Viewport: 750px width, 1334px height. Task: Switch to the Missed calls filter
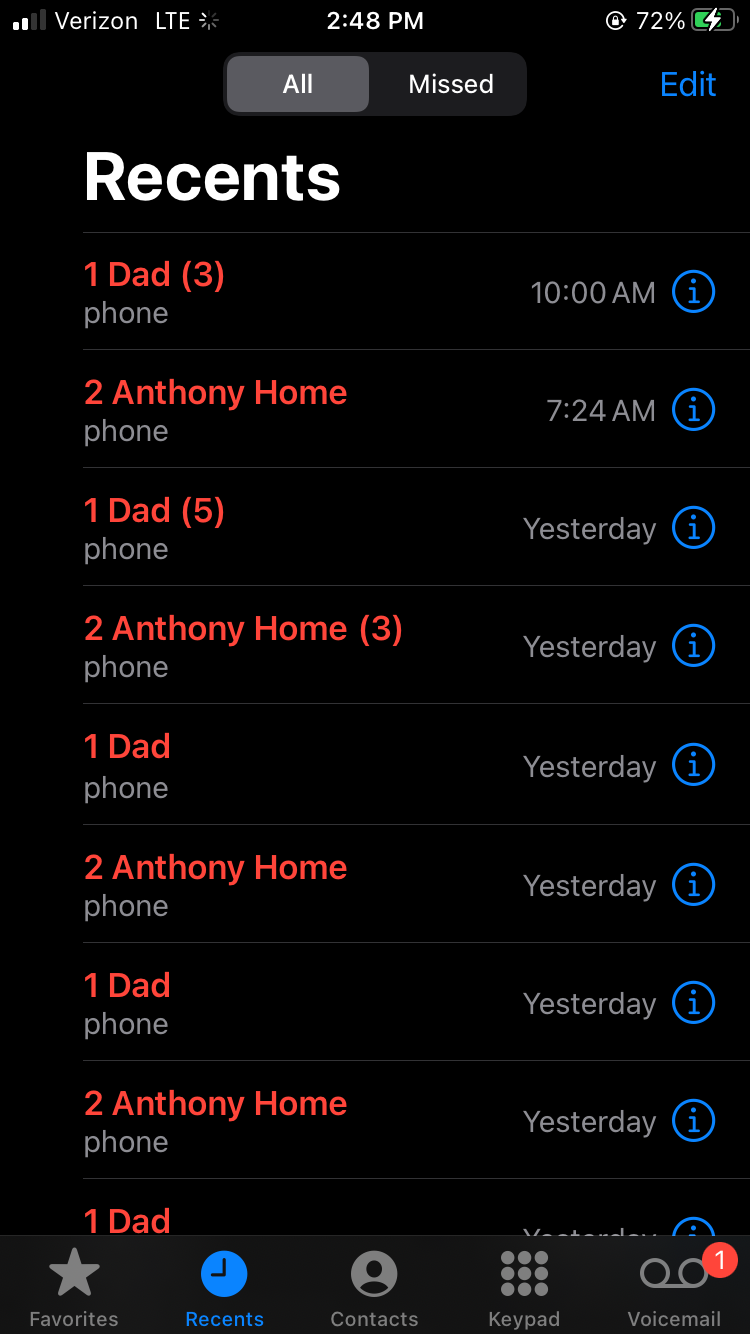coord(451,84)
